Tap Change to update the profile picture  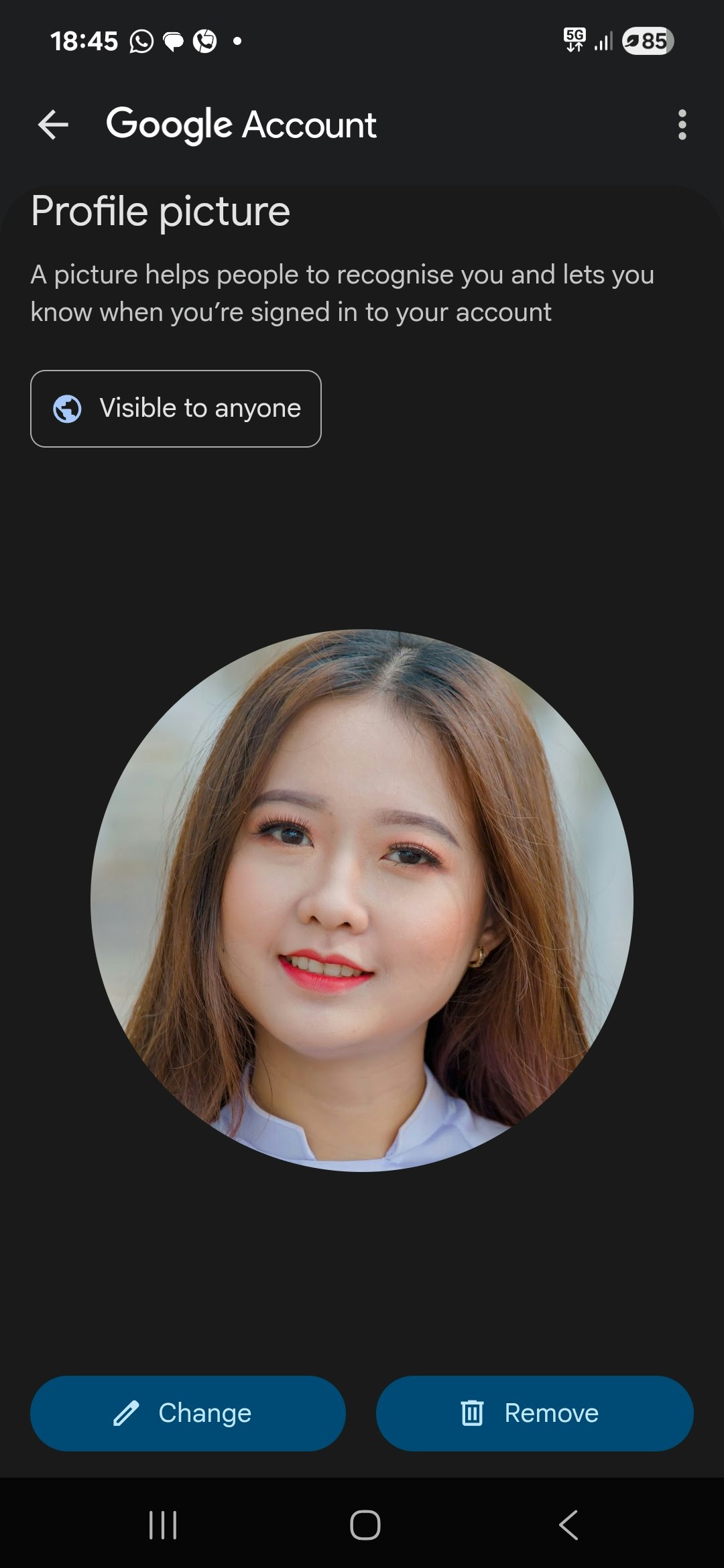click(188, 1413)
